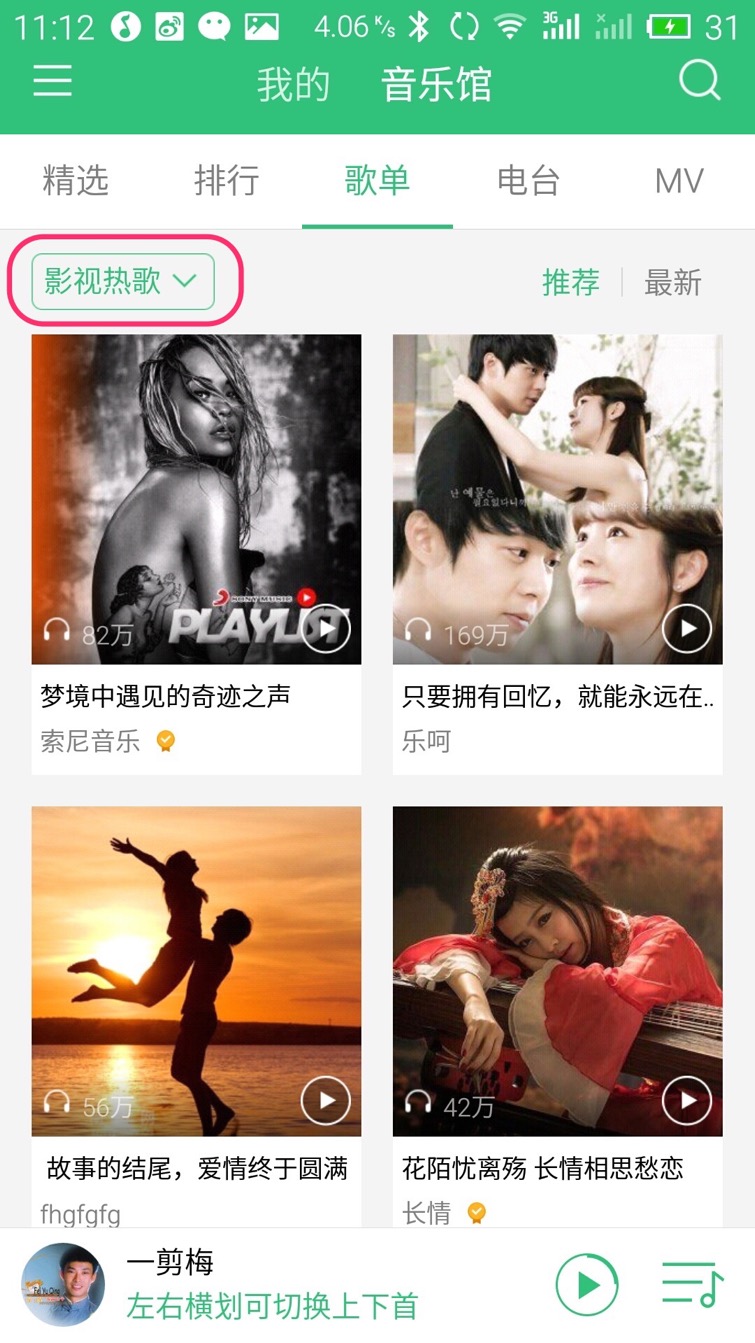
Task: Expand the 影视热歌 category dropdown
Action: point(123,282)
